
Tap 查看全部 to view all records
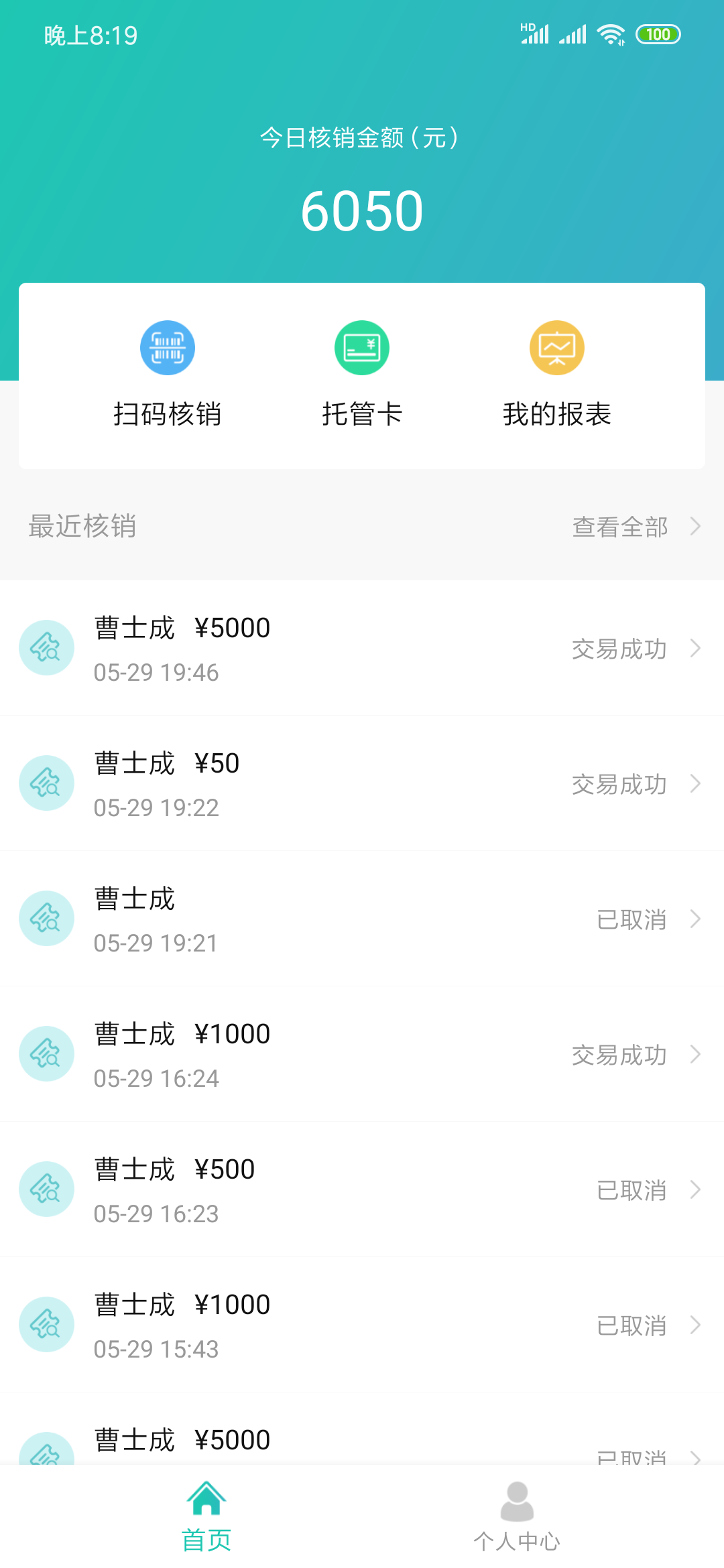[635, 527]
